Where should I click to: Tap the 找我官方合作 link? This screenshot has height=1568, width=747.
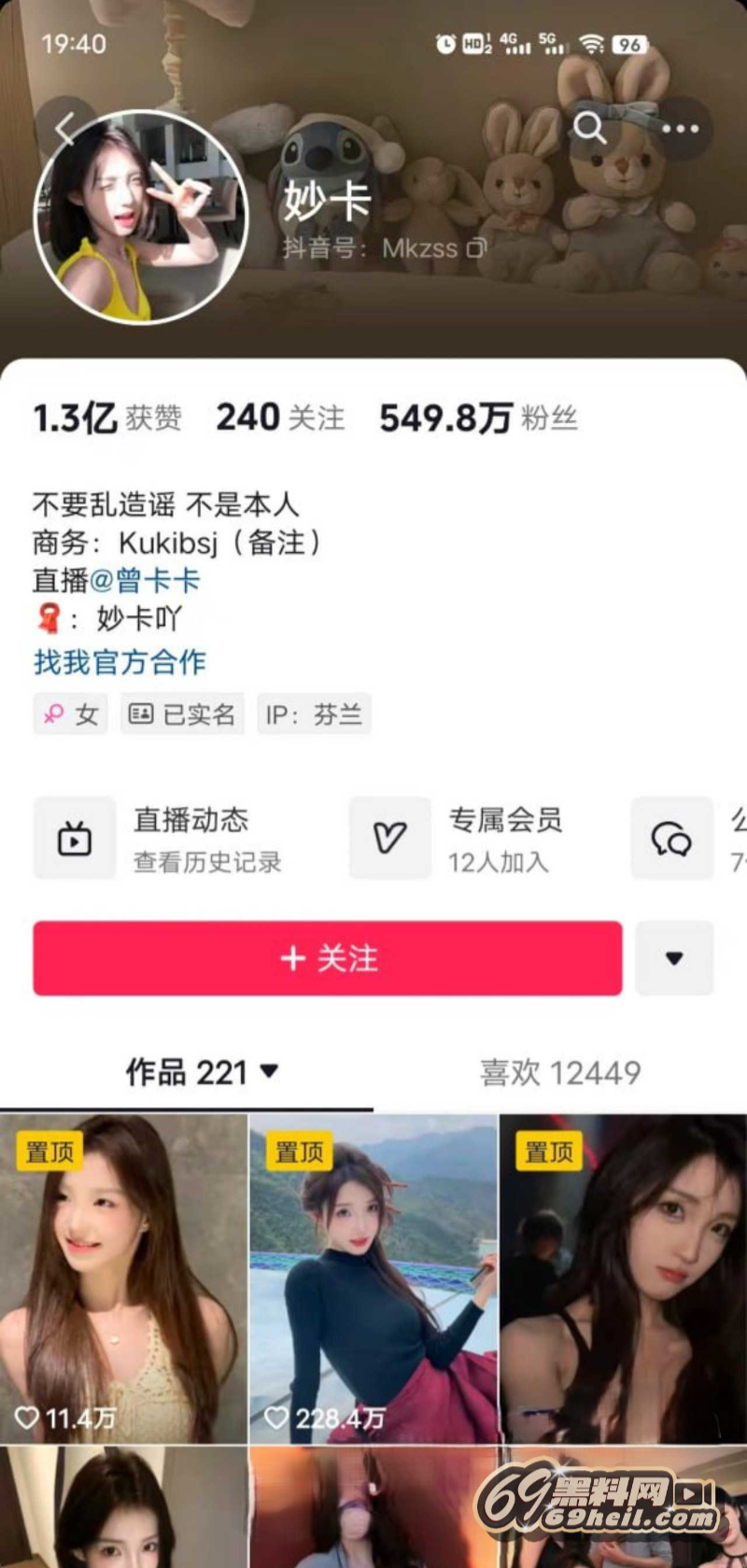[x=120, y=662]
